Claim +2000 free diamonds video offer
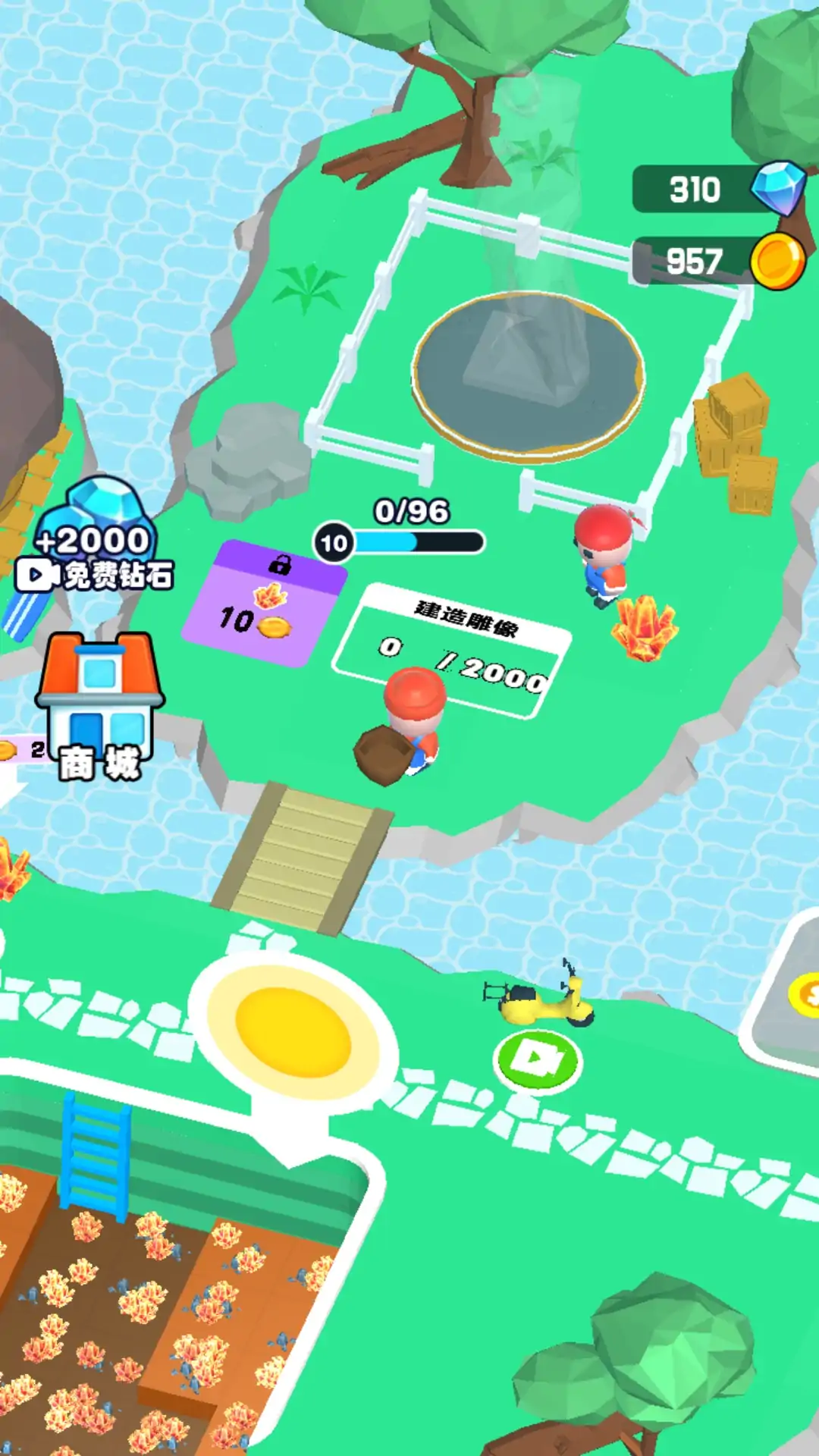The image size is (819, 1456). coord(95,540)
